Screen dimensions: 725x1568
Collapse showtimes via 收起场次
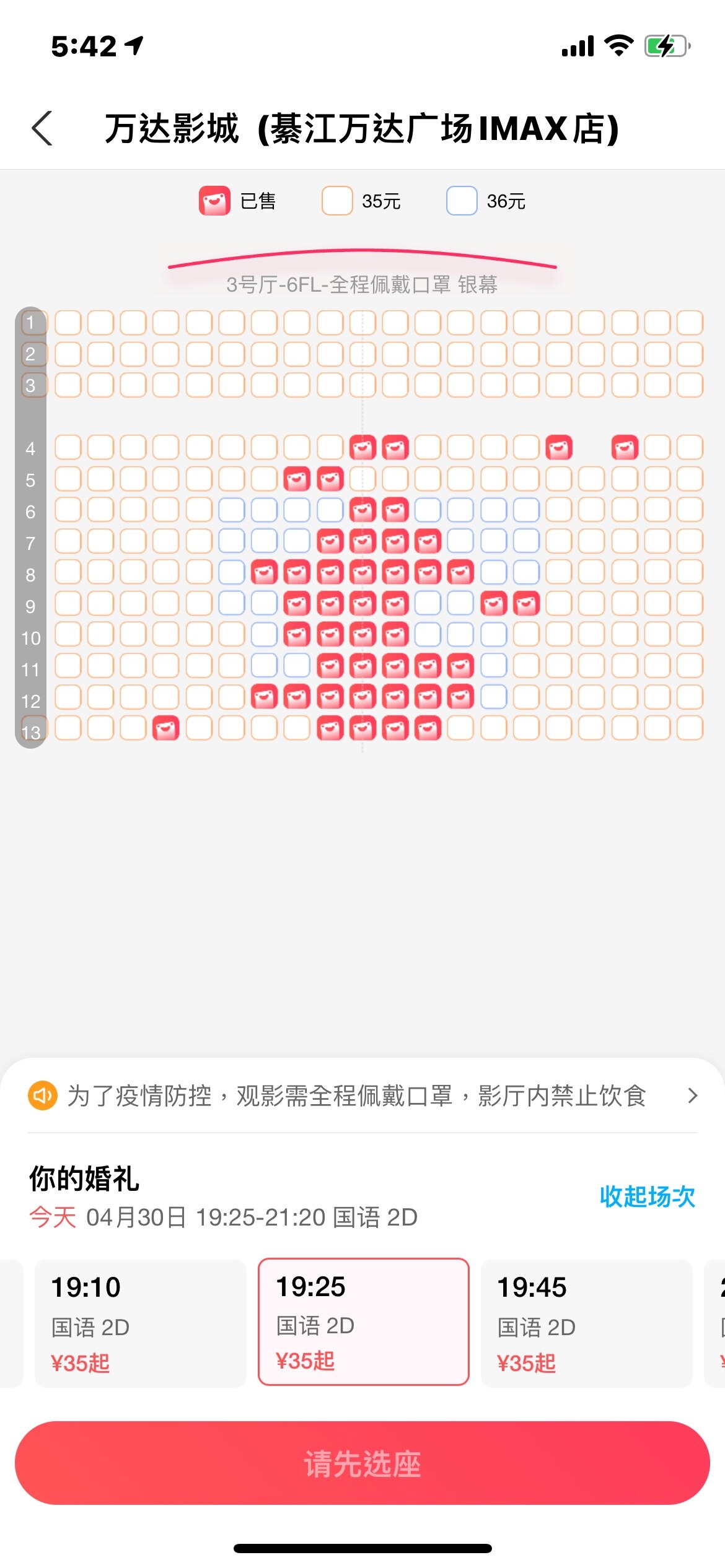647,1196
